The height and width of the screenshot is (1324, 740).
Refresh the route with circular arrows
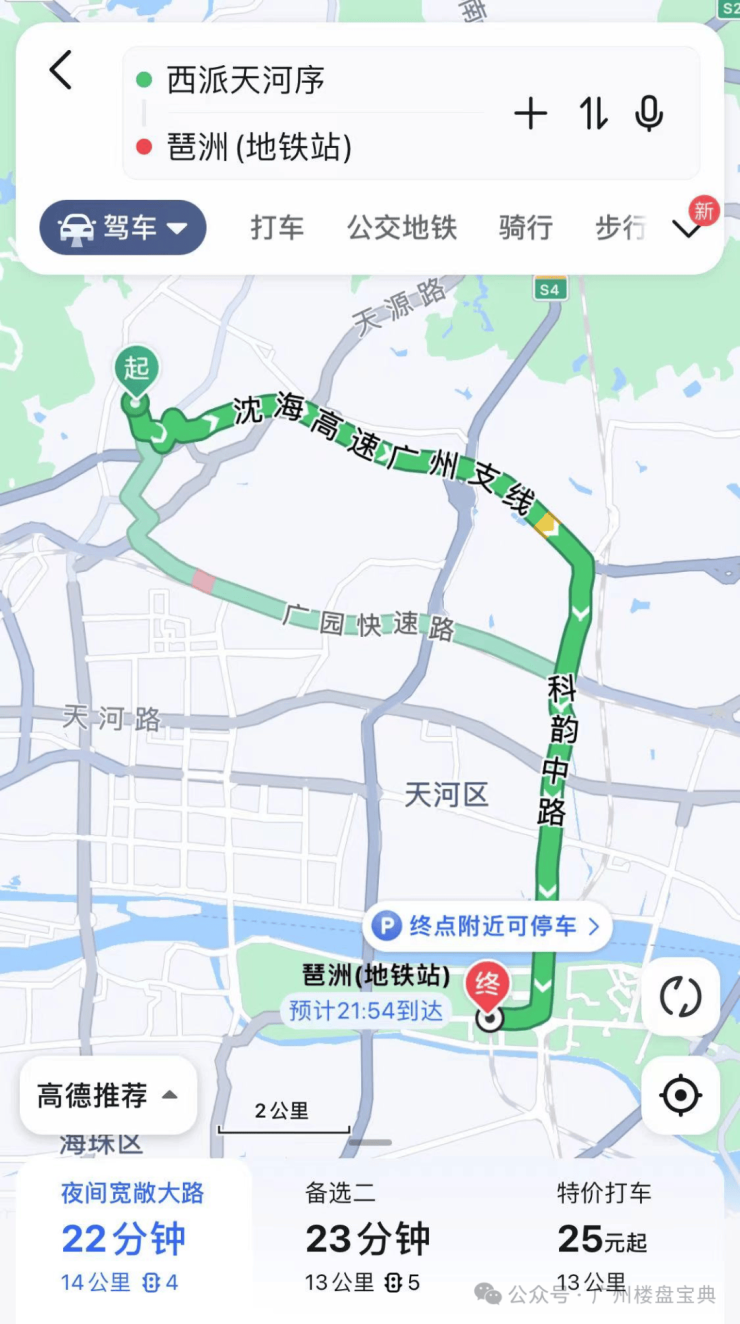point(681,997)
